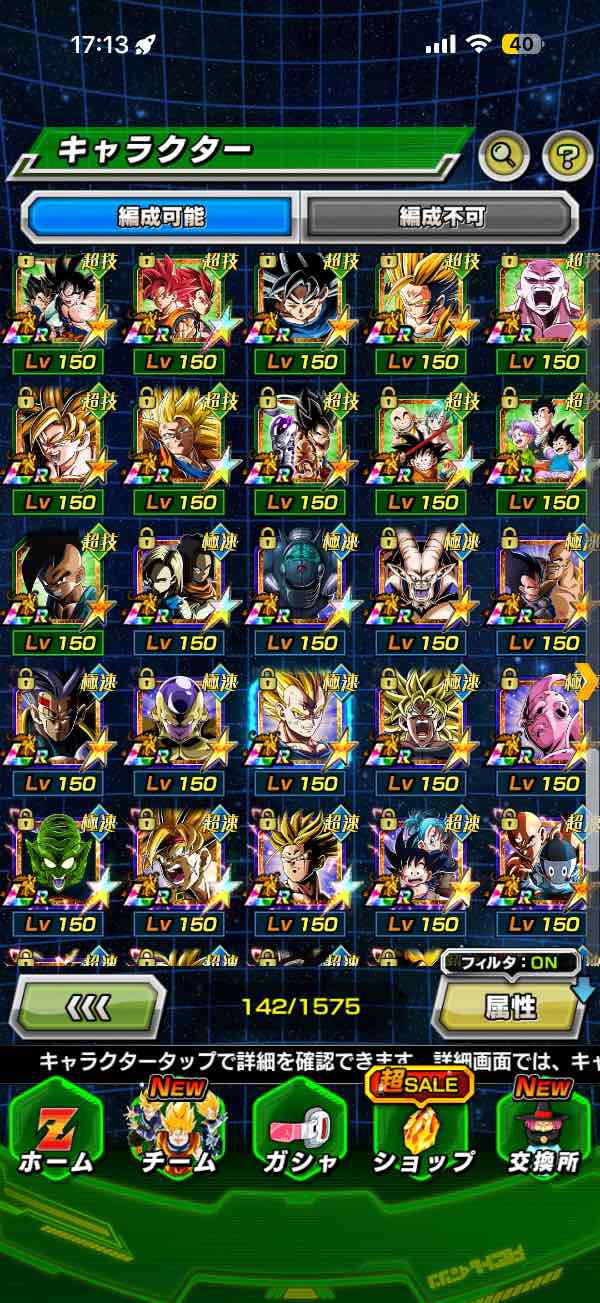The height and width of the screenshot is (1303, 600).
Task: Open the help question mark
Action: (x=567, y=155)
